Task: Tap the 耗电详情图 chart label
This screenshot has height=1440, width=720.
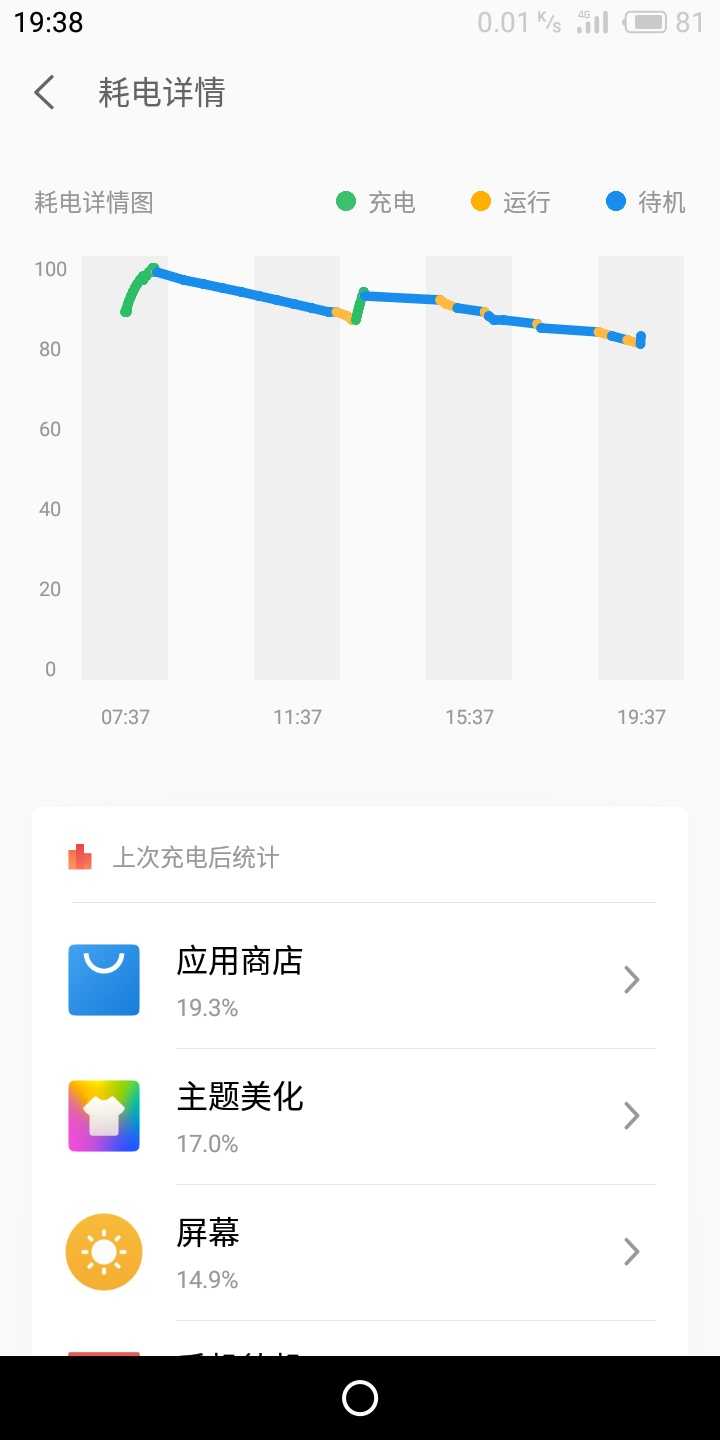Action: (x=93, y=203)
